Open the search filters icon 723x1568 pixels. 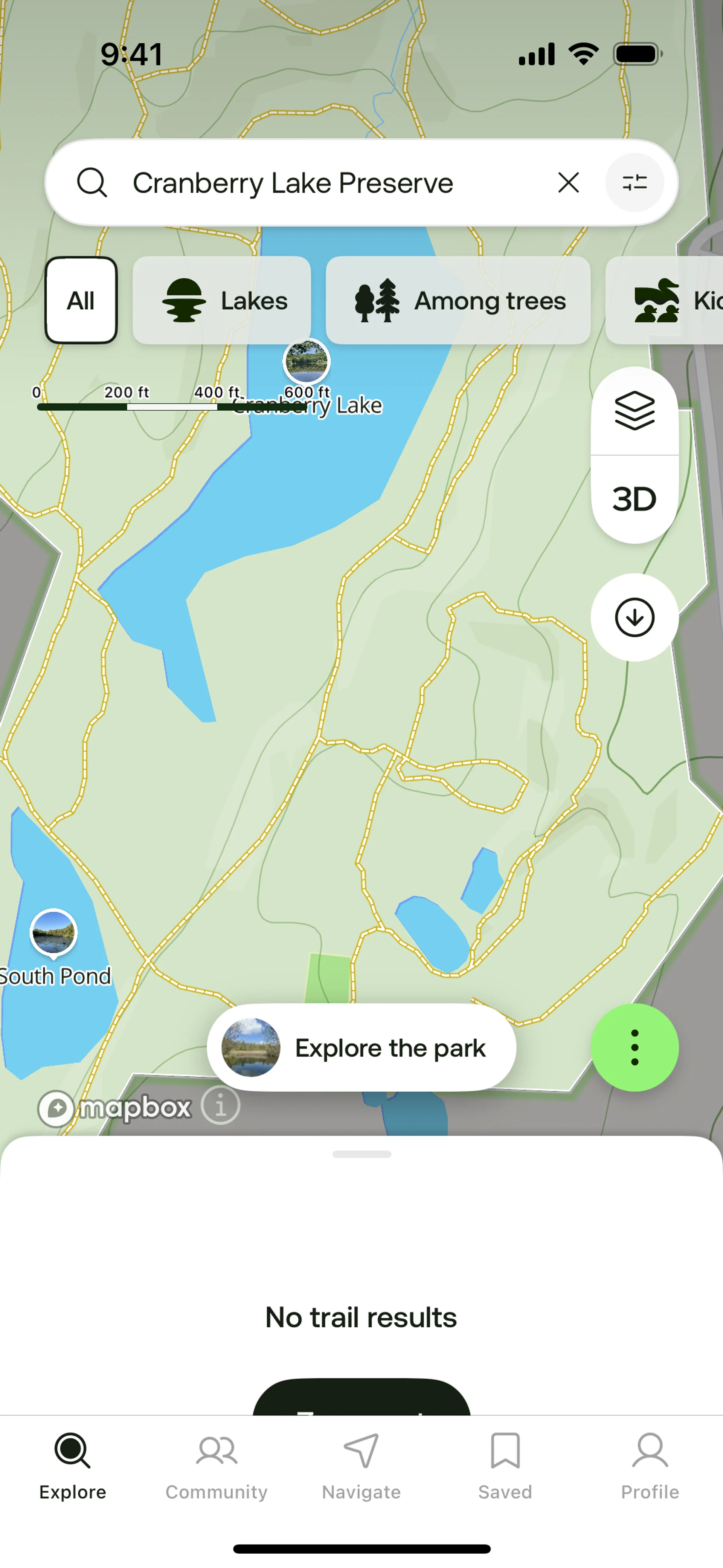(634, 183)
